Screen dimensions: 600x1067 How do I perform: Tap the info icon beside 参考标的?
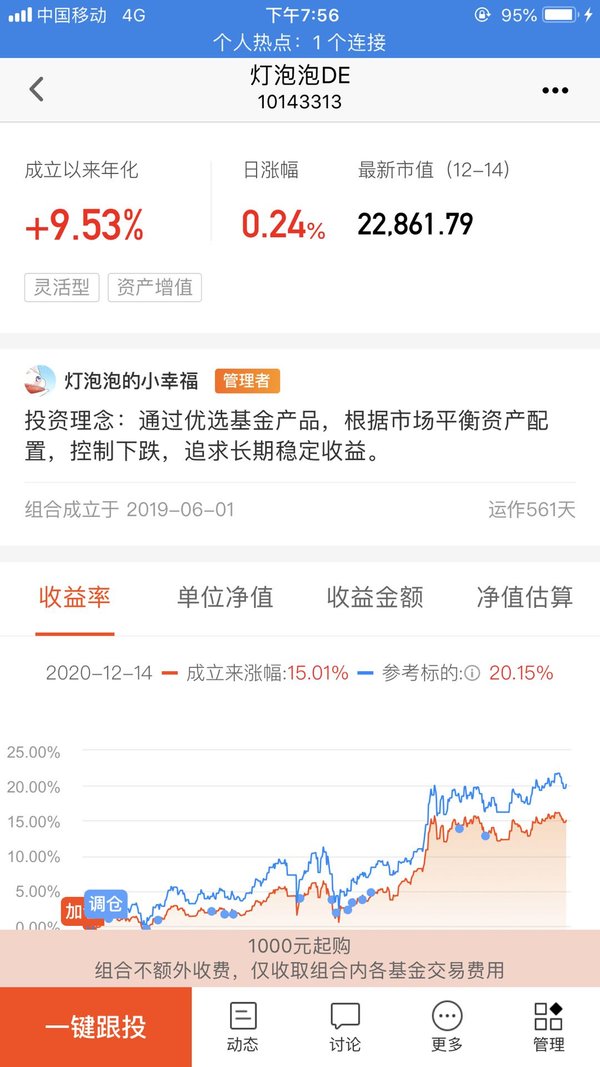point(472,673)
